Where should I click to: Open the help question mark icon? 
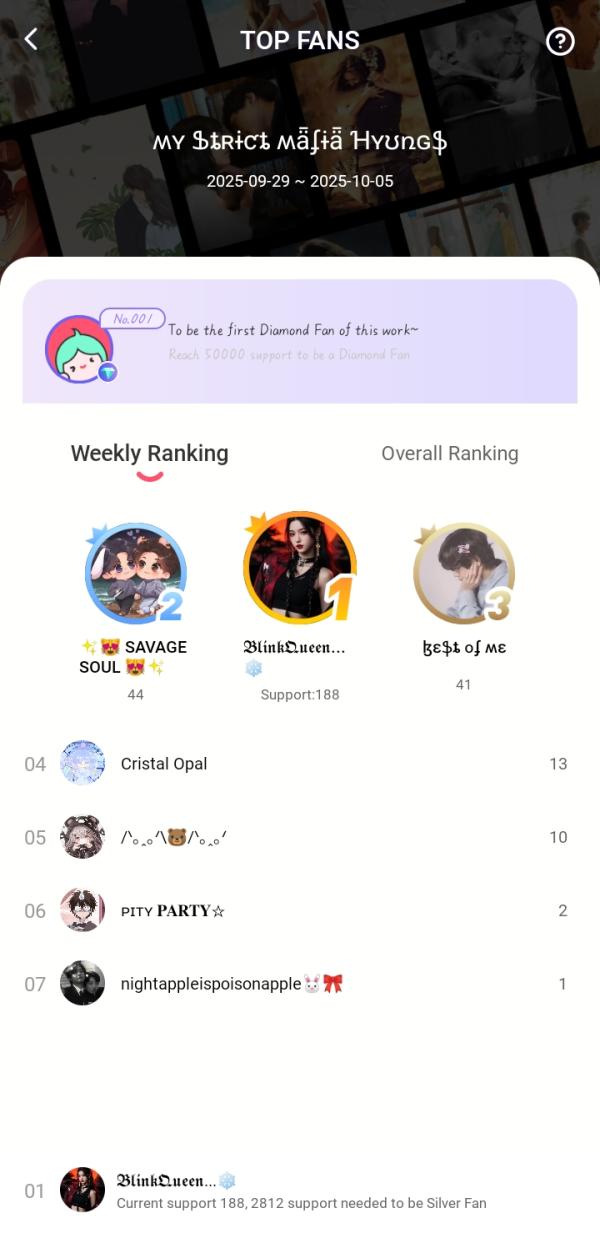tap(560, 41)
